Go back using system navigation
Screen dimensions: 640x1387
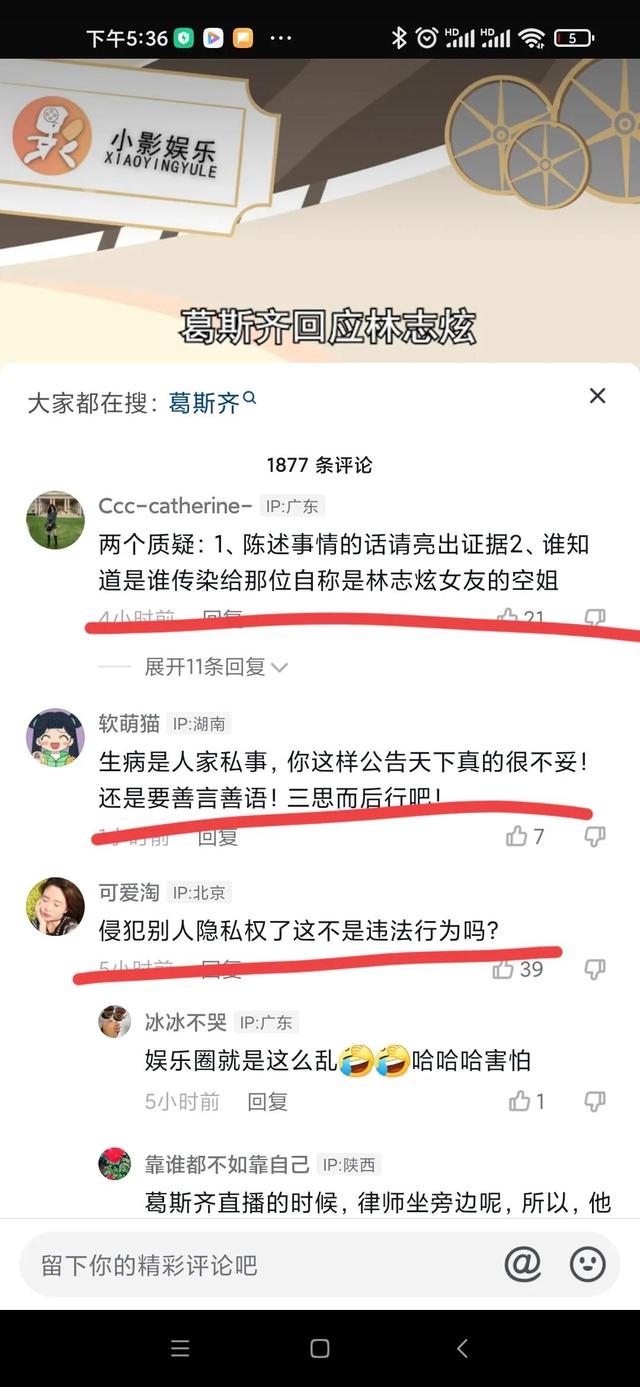[x=462, y=1348]
